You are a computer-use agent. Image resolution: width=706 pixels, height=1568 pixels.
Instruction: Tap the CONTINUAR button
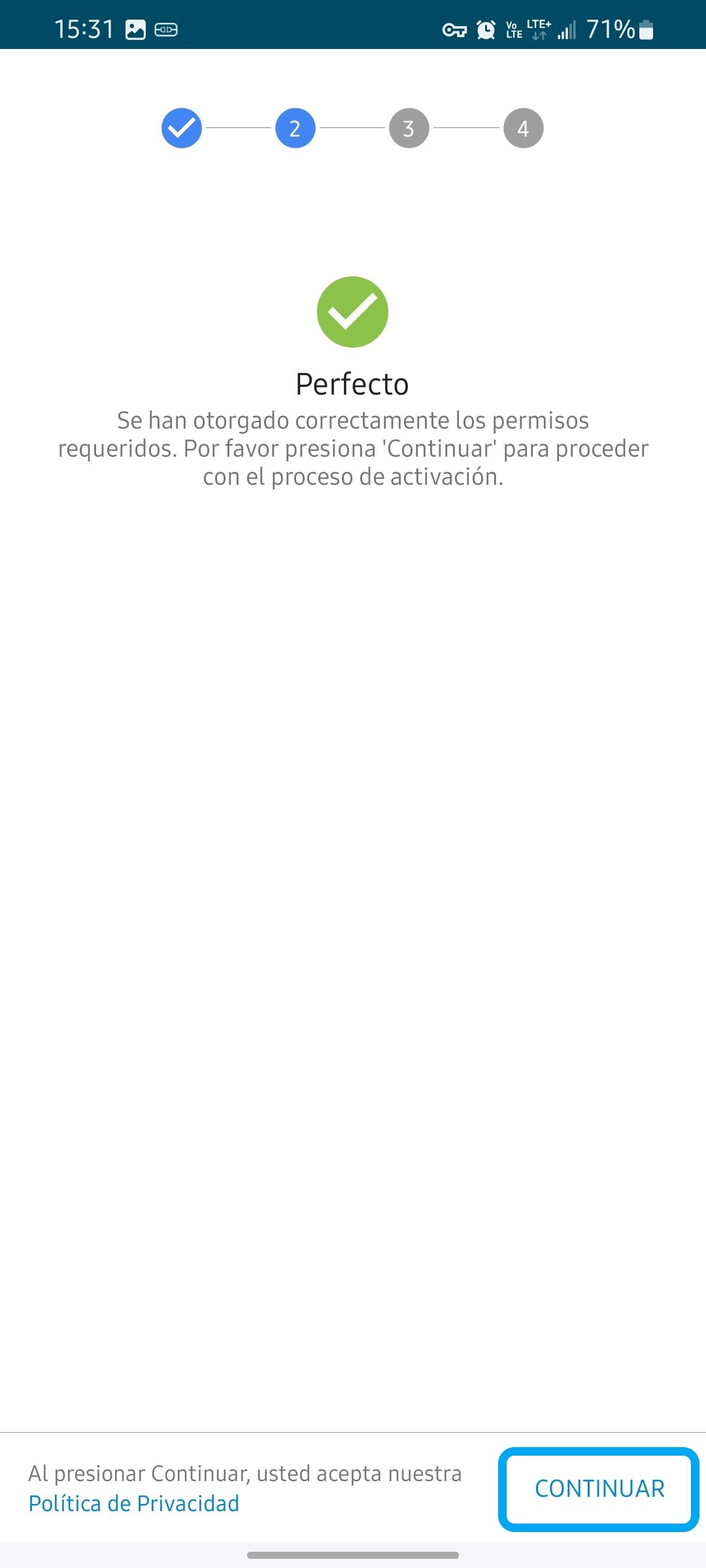click(599, 1489)
